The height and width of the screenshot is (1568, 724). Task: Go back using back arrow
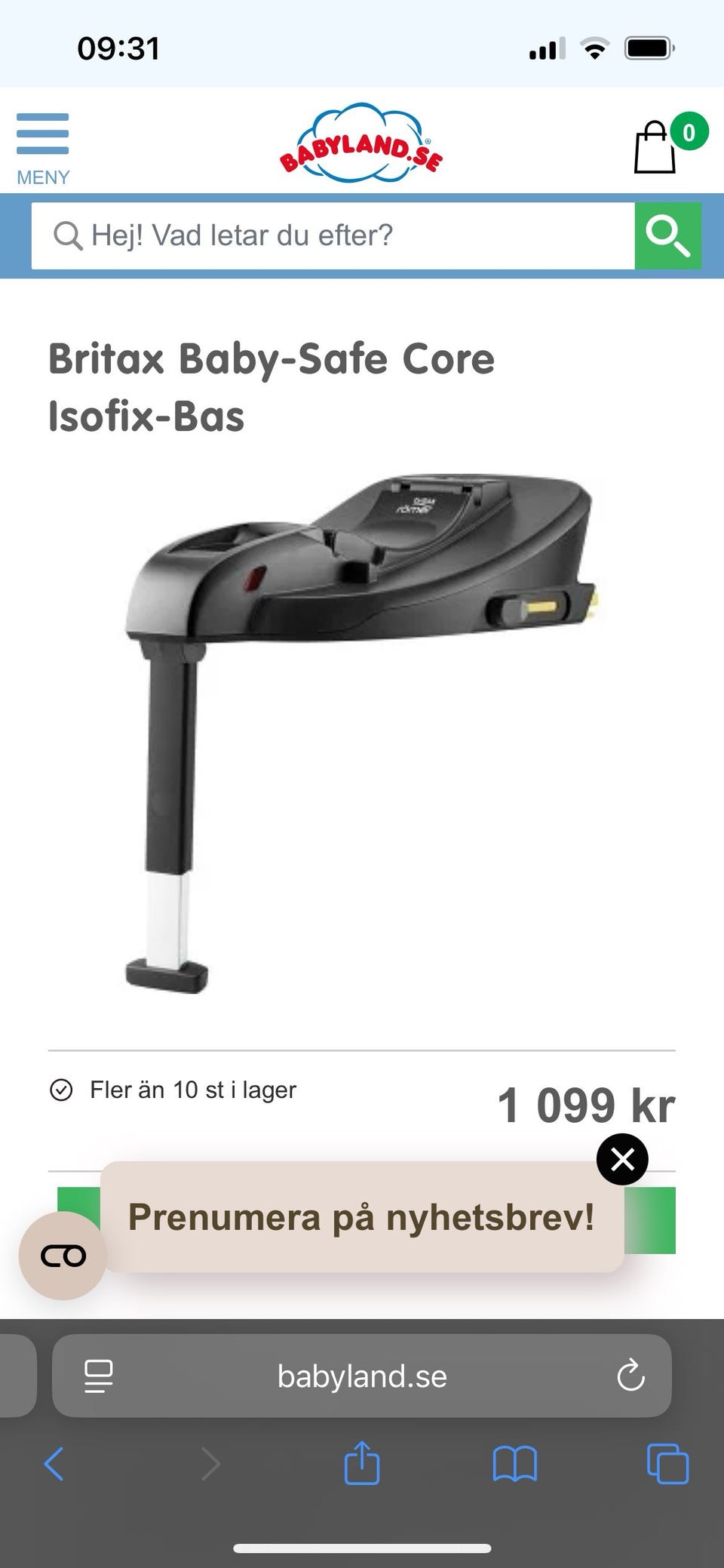coord(54,1465)
